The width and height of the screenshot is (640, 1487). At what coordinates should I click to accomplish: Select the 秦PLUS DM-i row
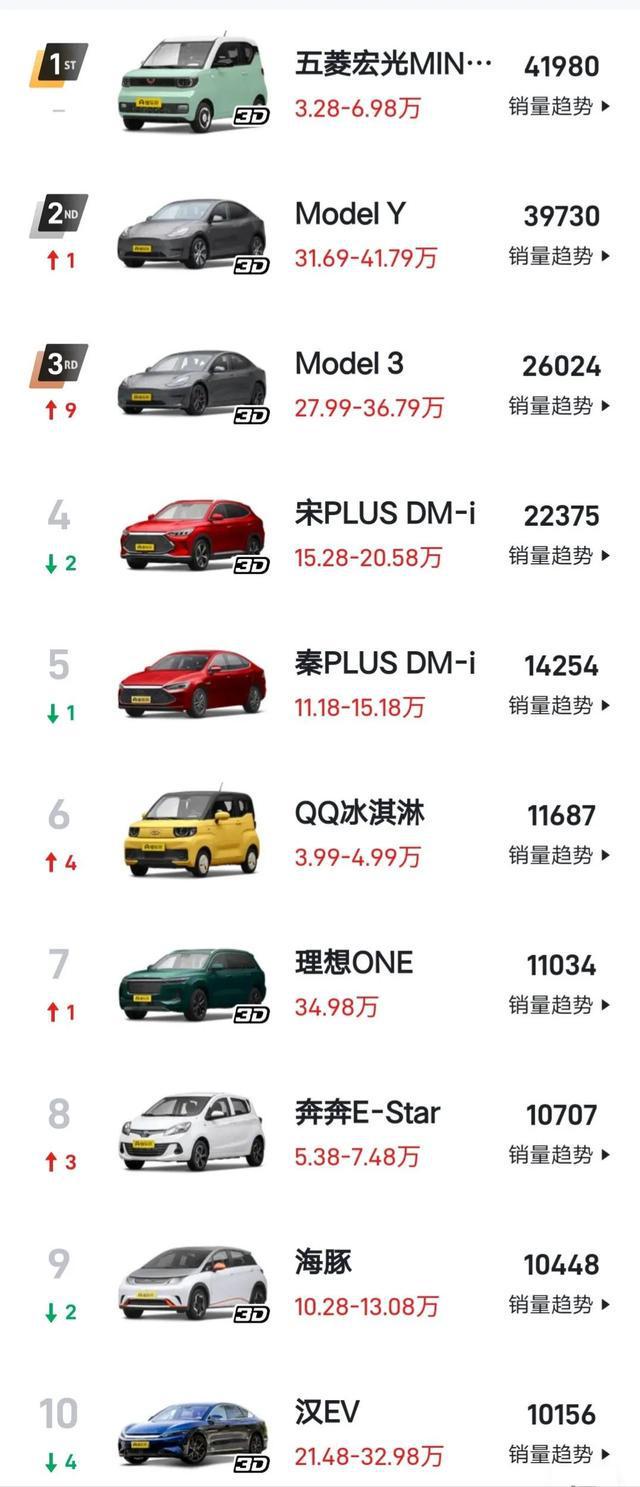(x=385, y=664)
